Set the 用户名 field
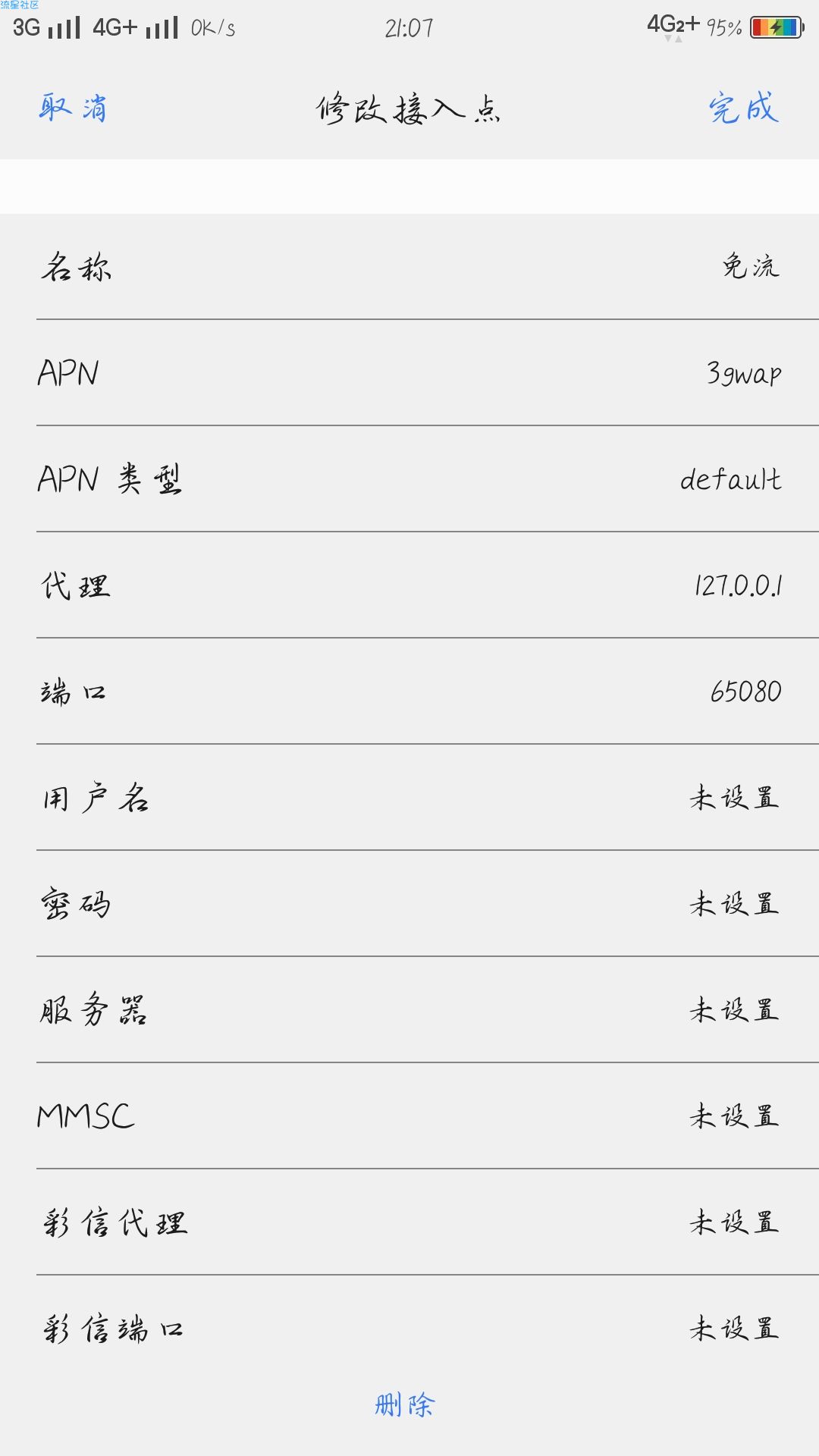 click(x=409, y=797)
